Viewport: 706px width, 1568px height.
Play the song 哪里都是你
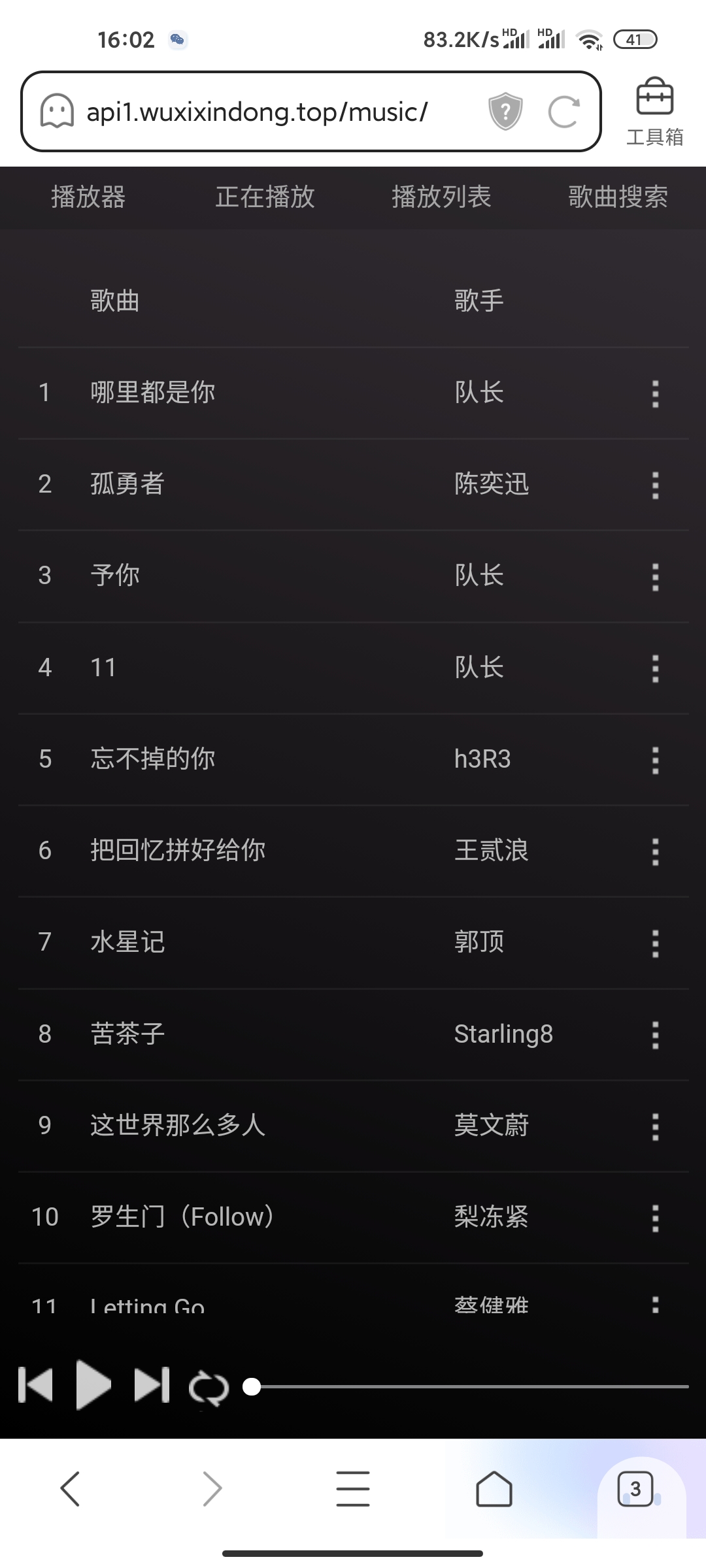point(153,393)
